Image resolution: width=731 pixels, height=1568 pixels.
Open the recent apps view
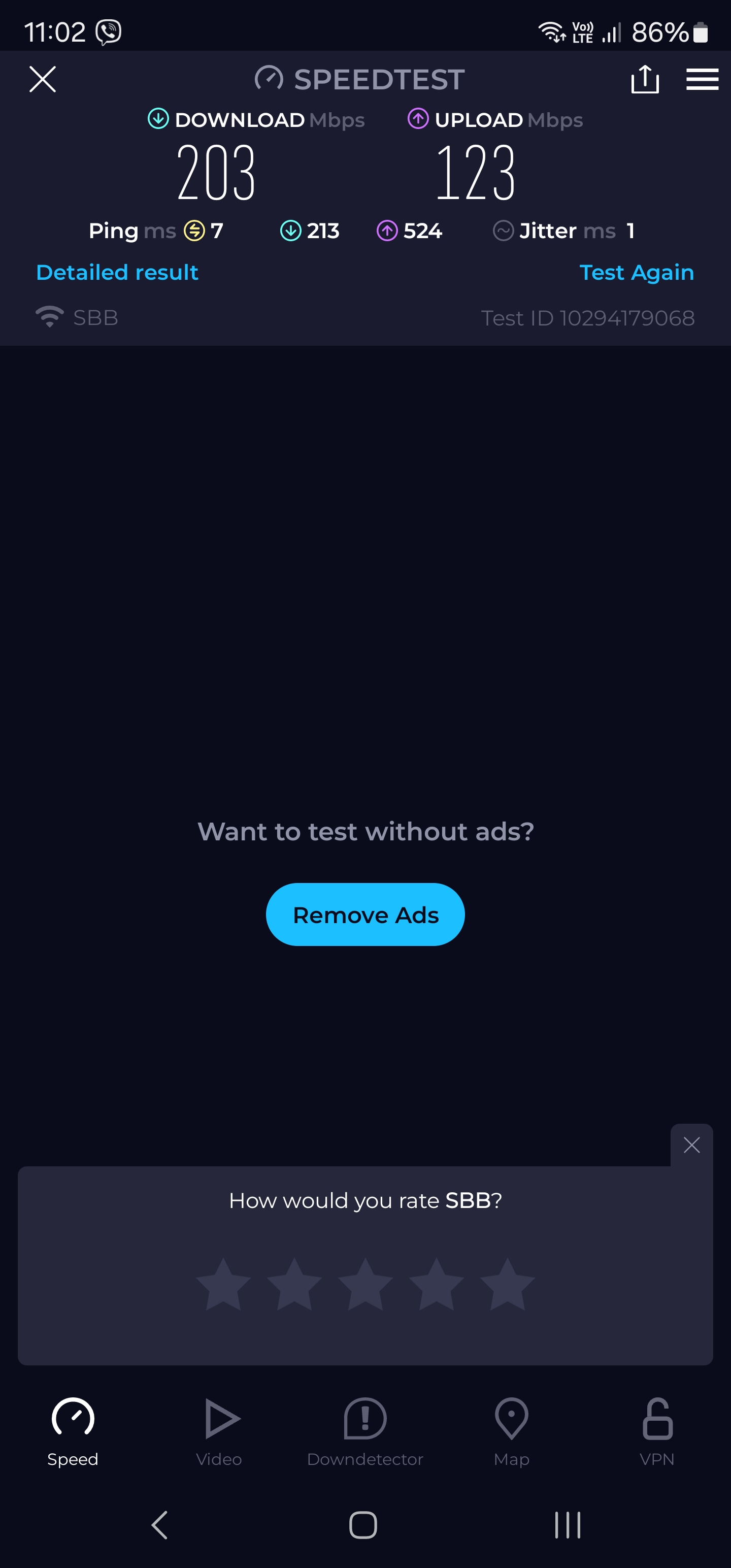point(567,1525)
